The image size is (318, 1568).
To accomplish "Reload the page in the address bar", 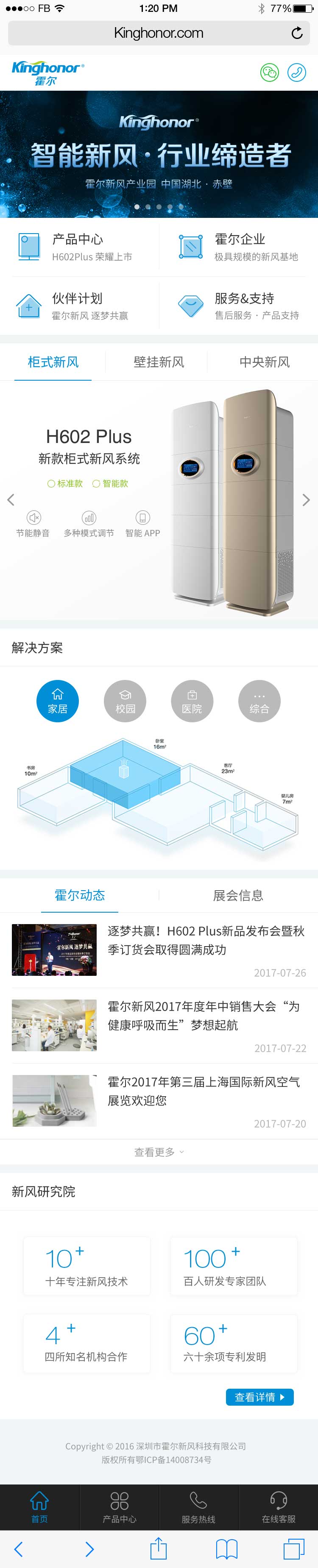I will tap(297, 33).
